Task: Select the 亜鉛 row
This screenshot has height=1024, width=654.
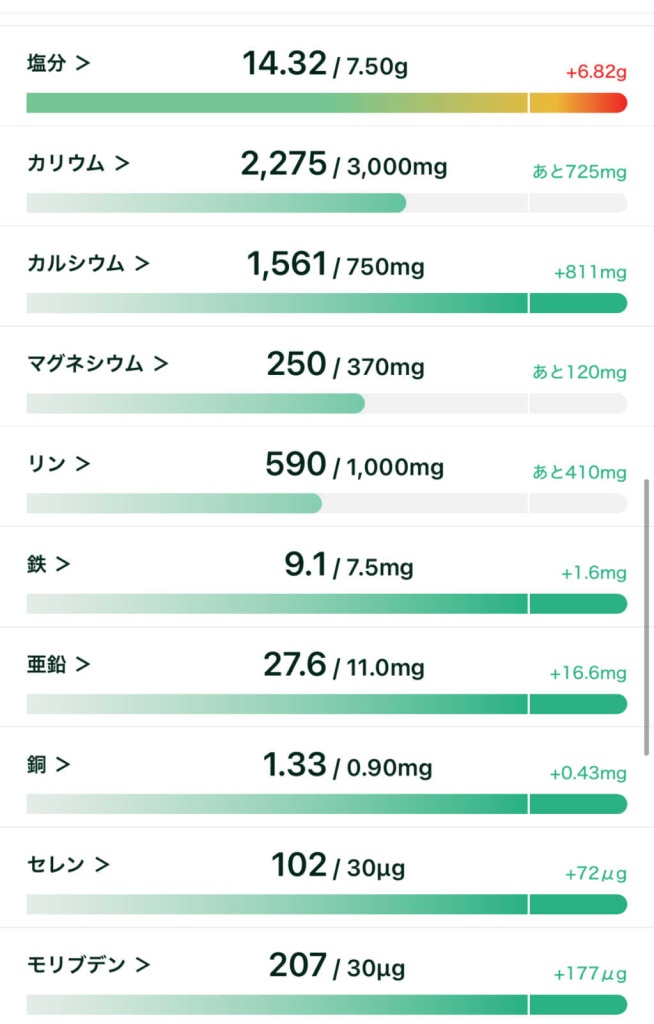Action: pyautogui.click(x=58, y=664)
